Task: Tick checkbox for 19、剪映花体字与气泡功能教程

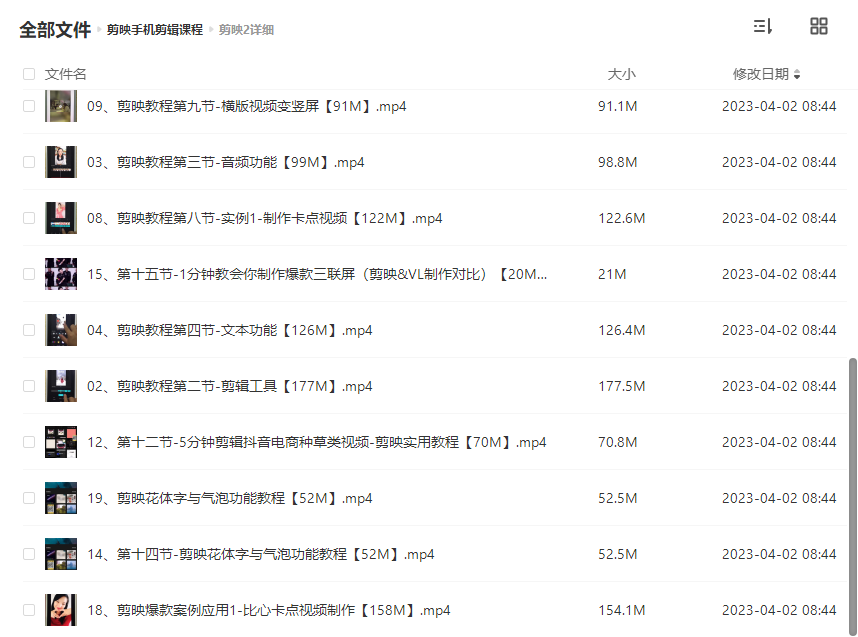Action: (x=29, y=498)
